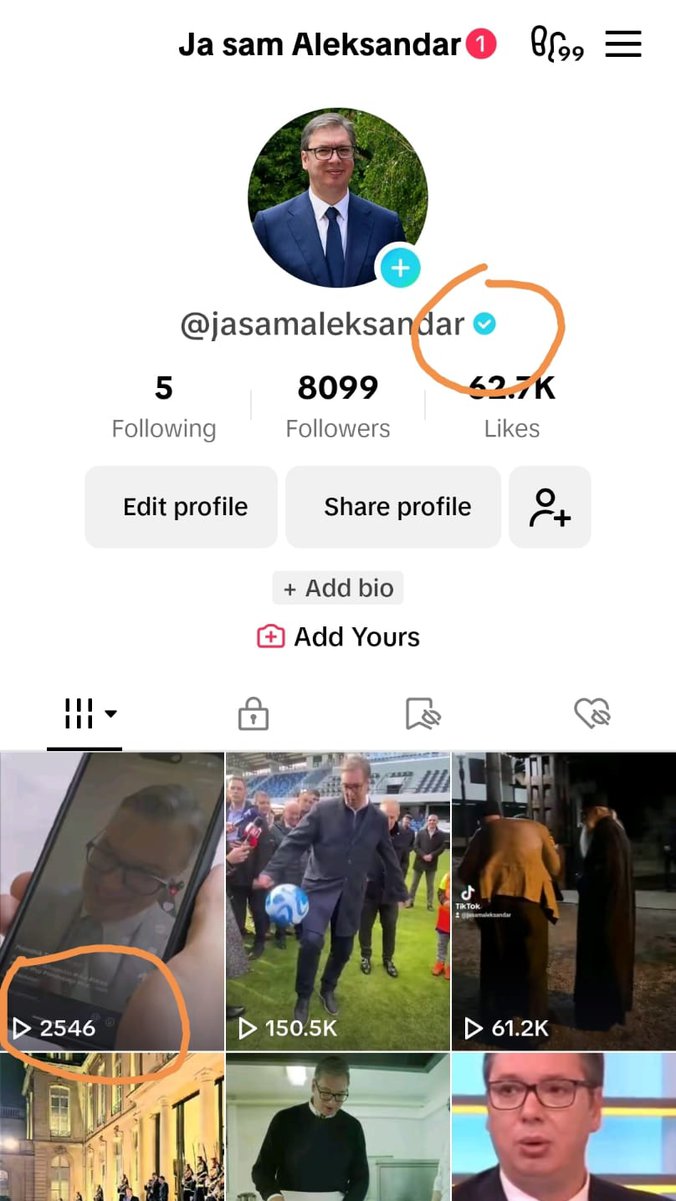Image resolution: width=676 pixels, height=1201 pixels.
Task: Tap the plus badge on profile photo
Action: tap(399, 267)
